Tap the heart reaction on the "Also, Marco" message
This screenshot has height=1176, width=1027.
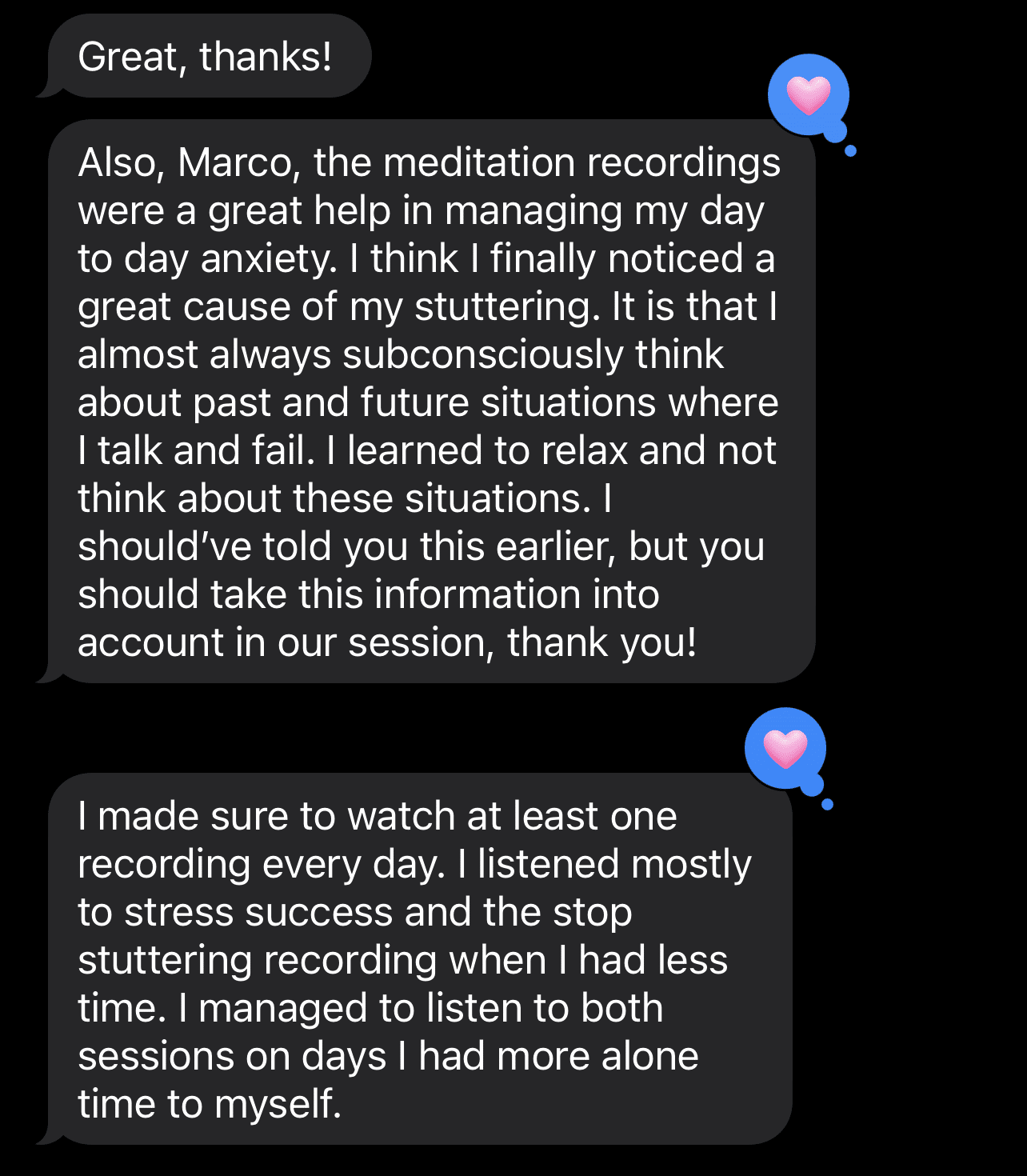808,95
